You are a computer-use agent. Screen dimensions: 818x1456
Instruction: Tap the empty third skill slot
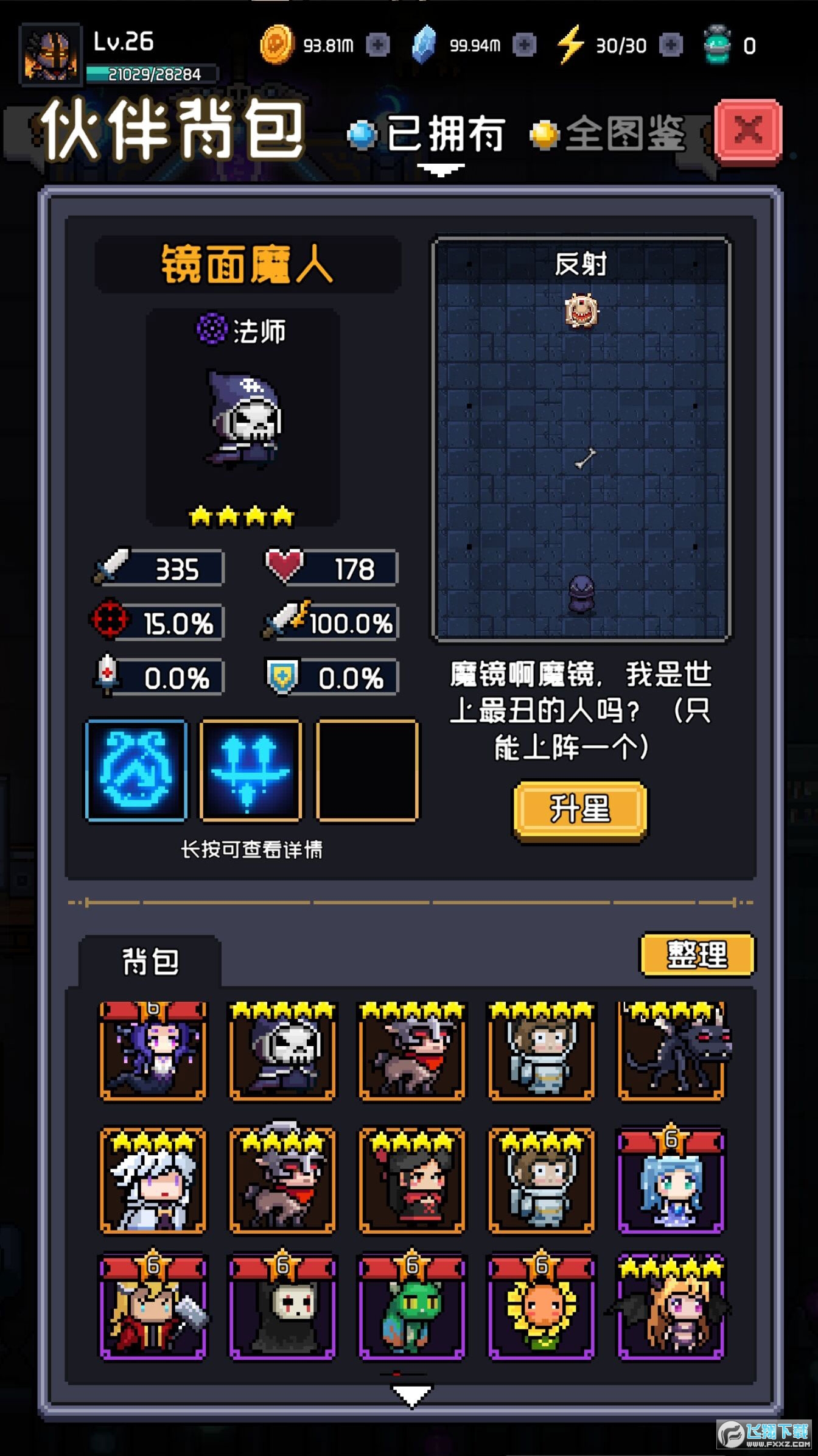366,770
